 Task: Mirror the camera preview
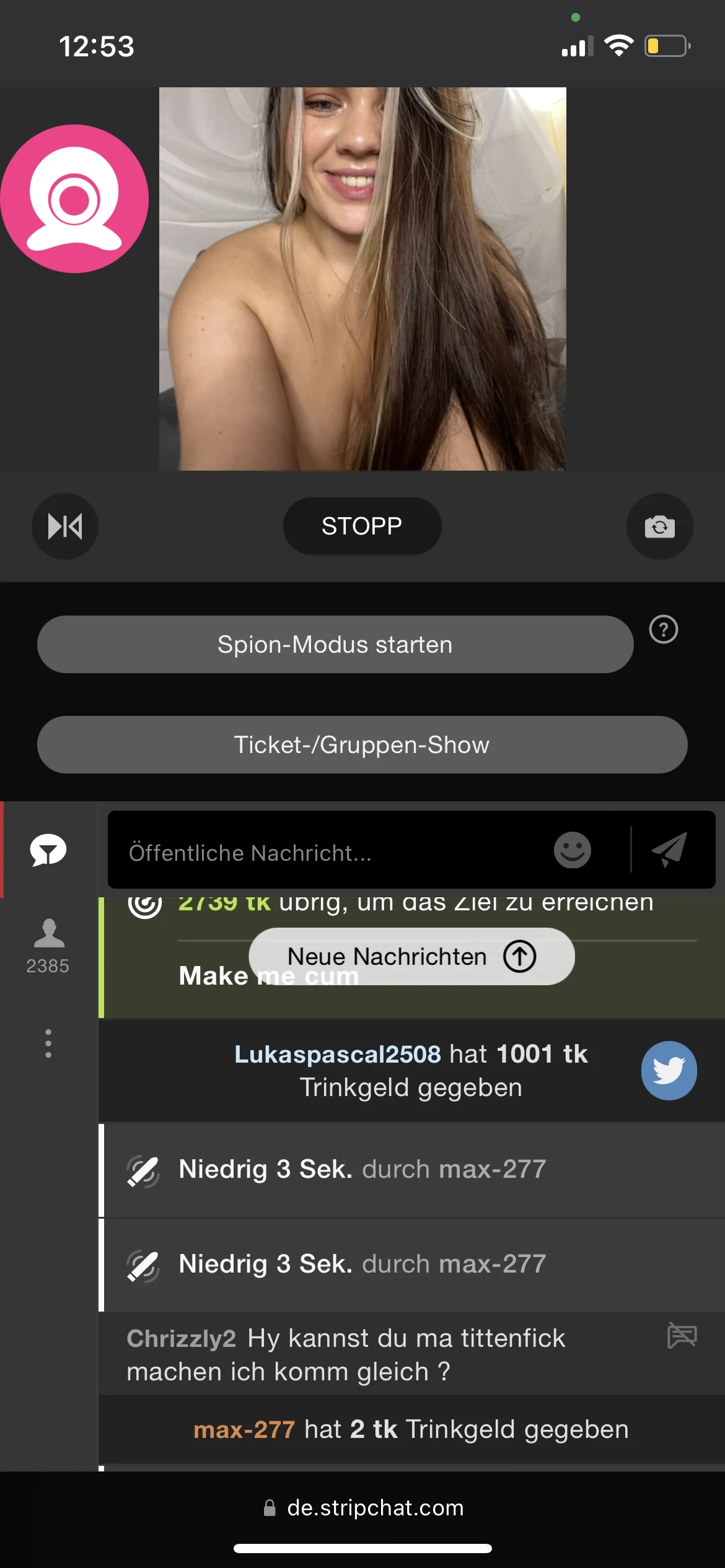tap(65, 526)
